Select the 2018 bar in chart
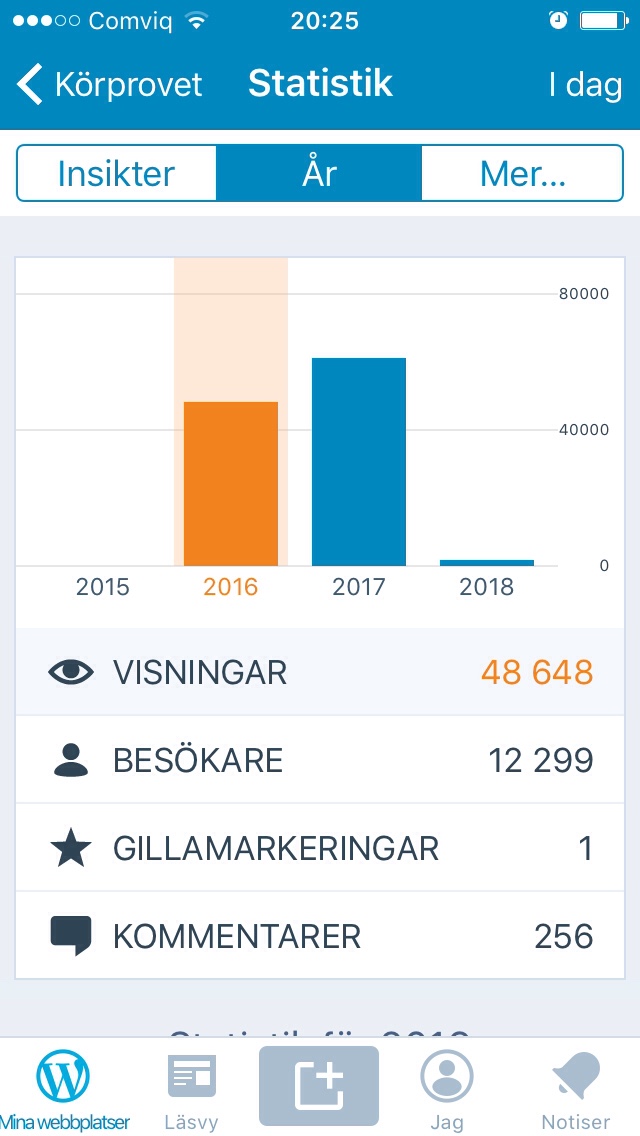Viewport: 640px width, 1136px height. coord(487,562)
